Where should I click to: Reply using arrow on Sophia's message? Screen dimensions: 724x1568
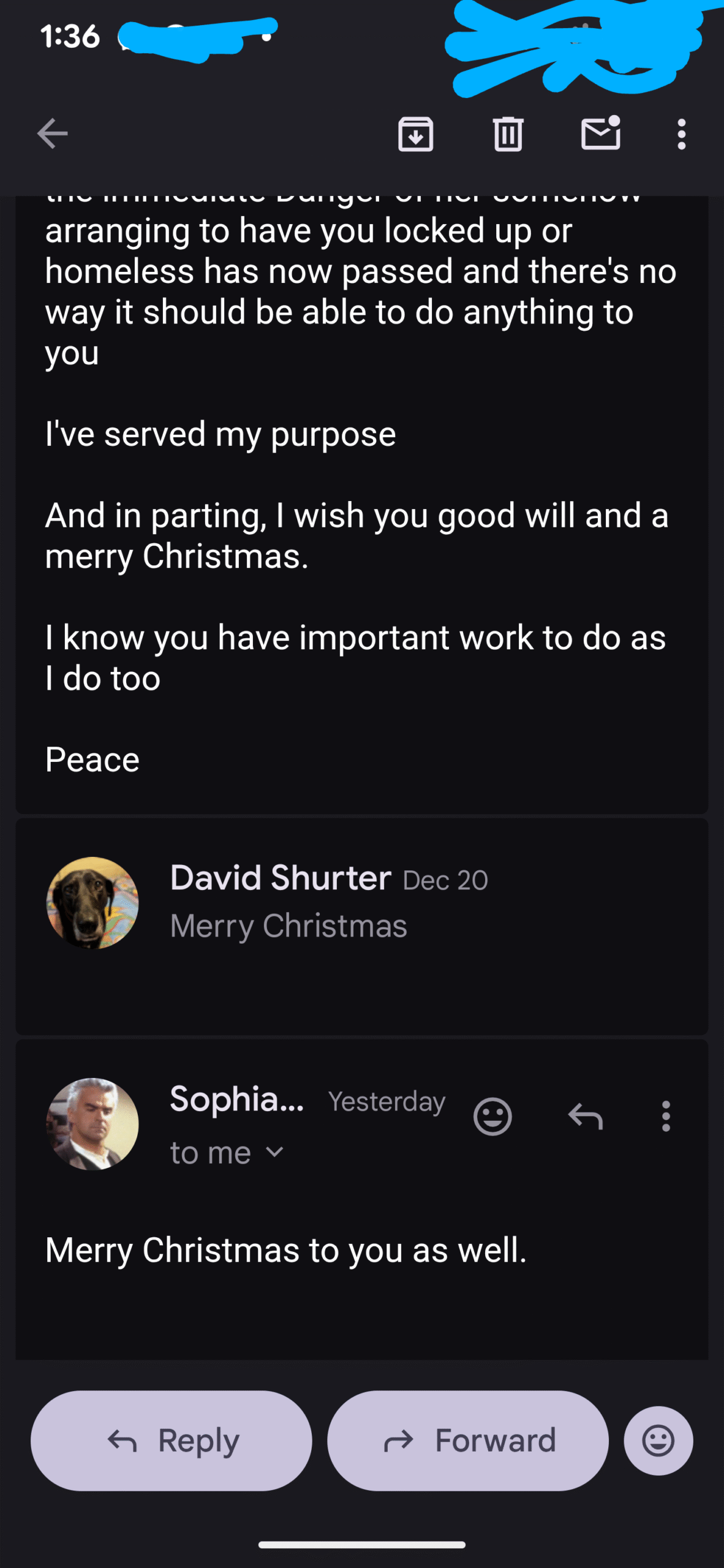586,1117
